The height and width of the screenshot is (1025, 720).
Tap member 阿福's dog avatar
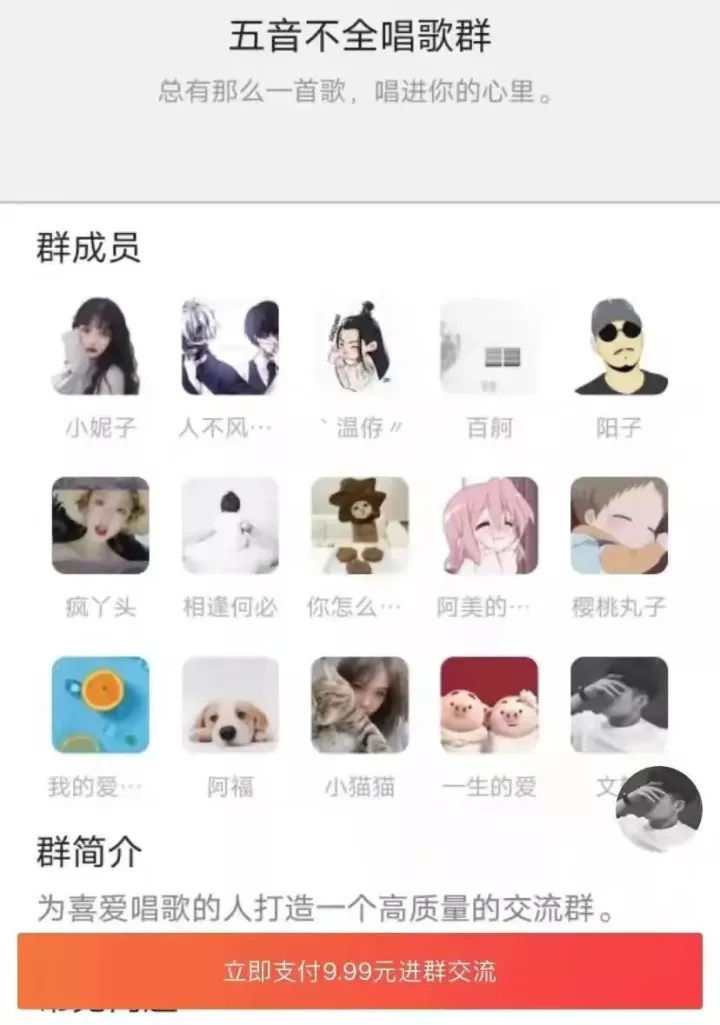click(230, 705)
